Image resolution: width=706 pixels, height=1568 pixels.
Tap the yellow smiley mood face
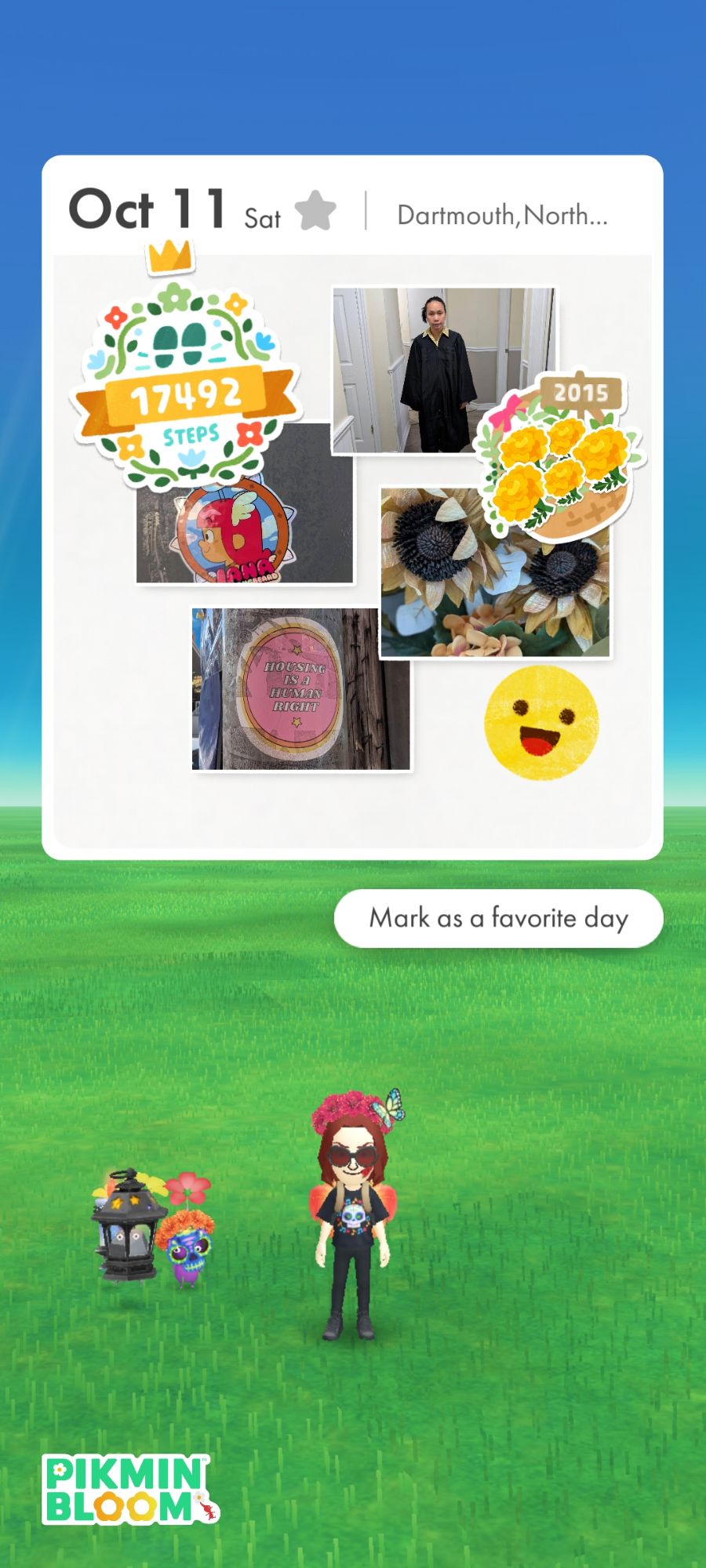(541, 722)
